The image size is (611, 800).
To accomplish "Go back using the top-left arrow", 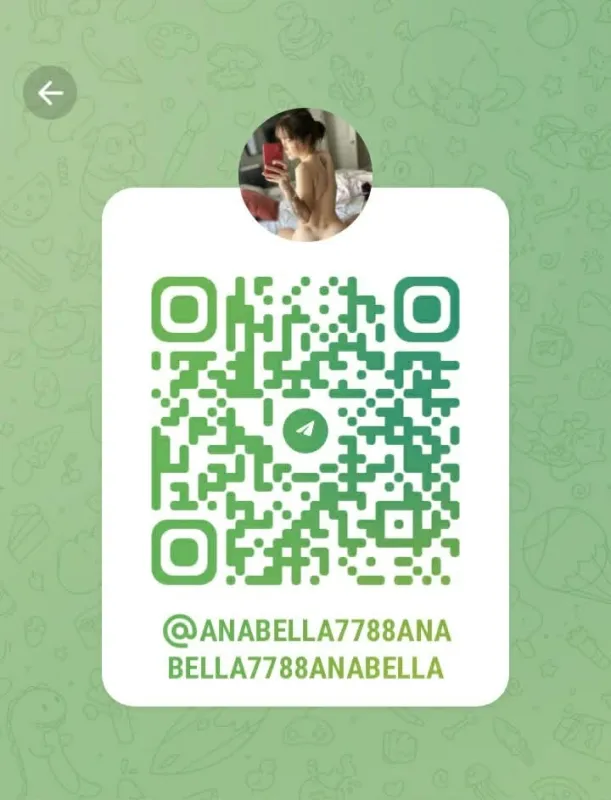I will point(50,93).
